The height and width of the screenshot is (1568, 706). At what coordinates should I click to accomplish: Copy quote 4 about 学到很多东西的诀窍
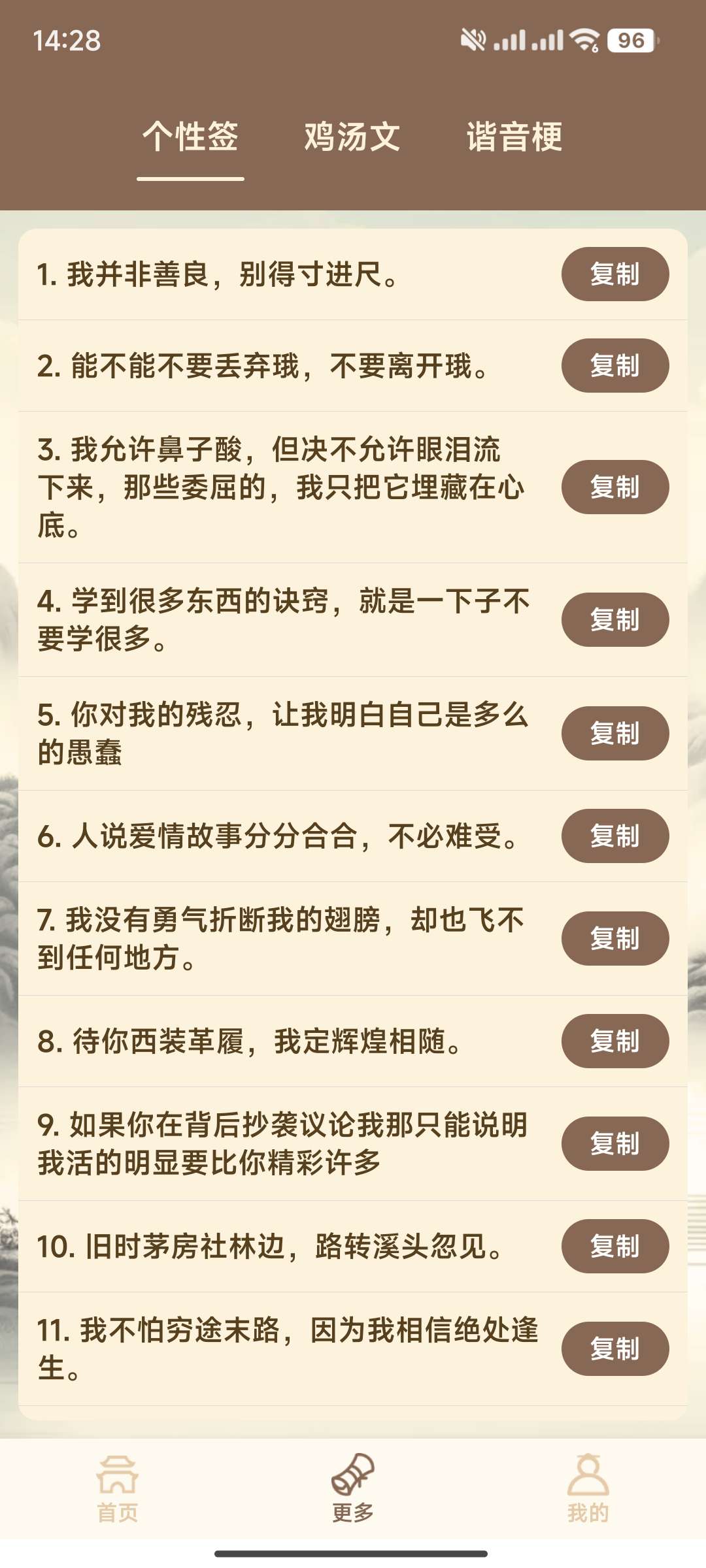614,621
